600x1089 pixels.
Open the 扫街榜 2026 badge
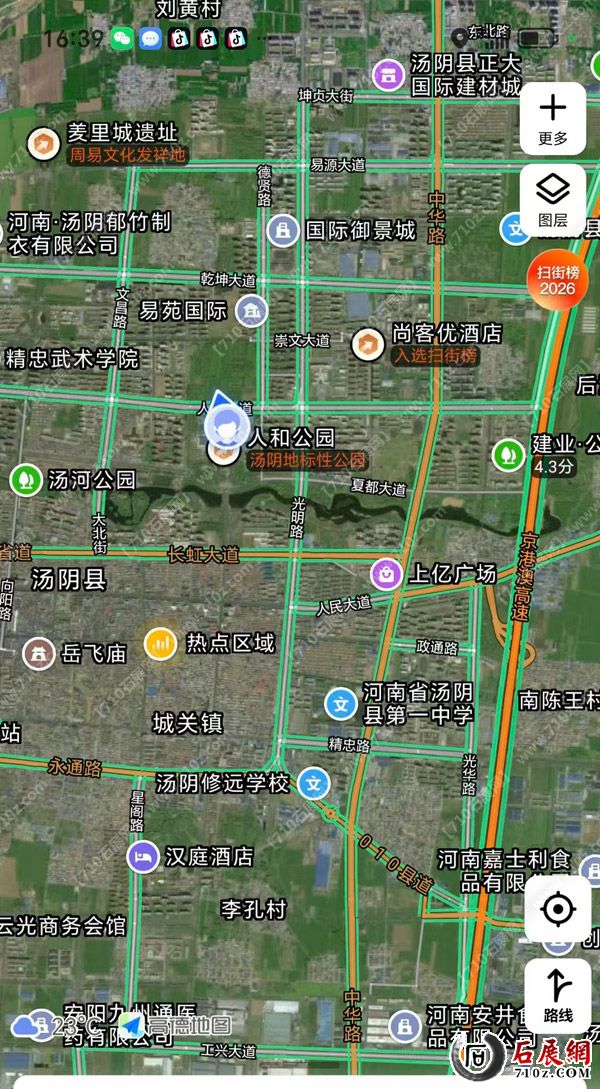coord(558,280)
